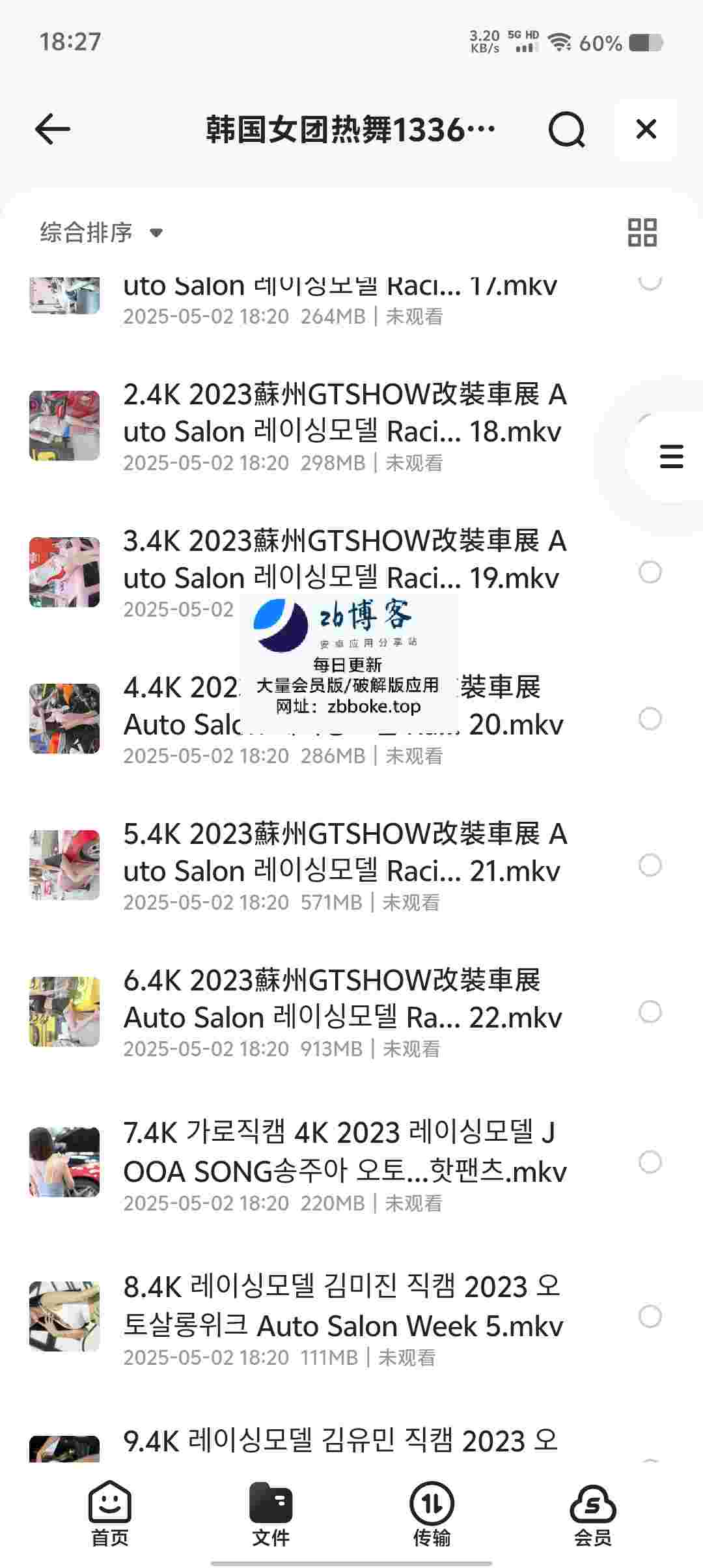Select the checkbox for JOOA SONG video

tap(650, 1162)
